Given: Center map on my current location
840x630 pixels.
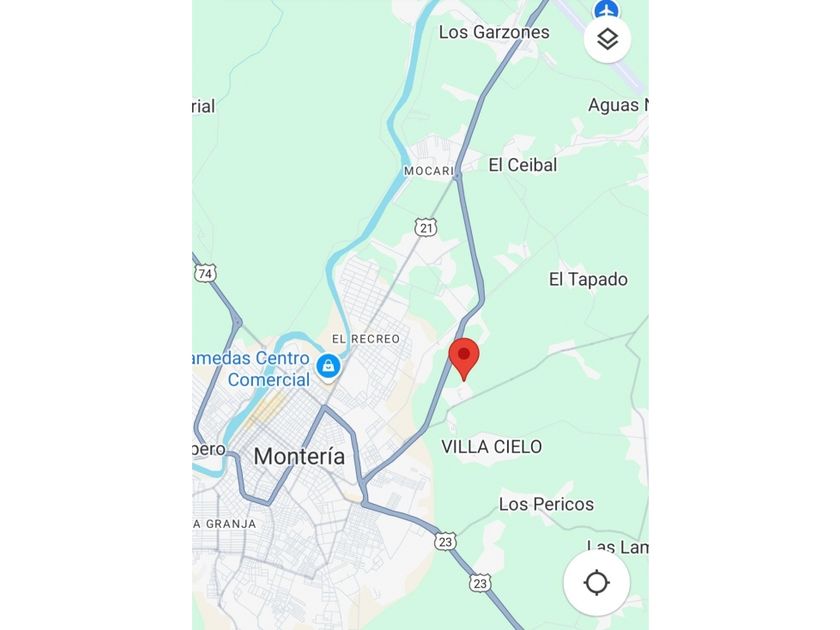Looking at the screenshot, I should point(597,583).
